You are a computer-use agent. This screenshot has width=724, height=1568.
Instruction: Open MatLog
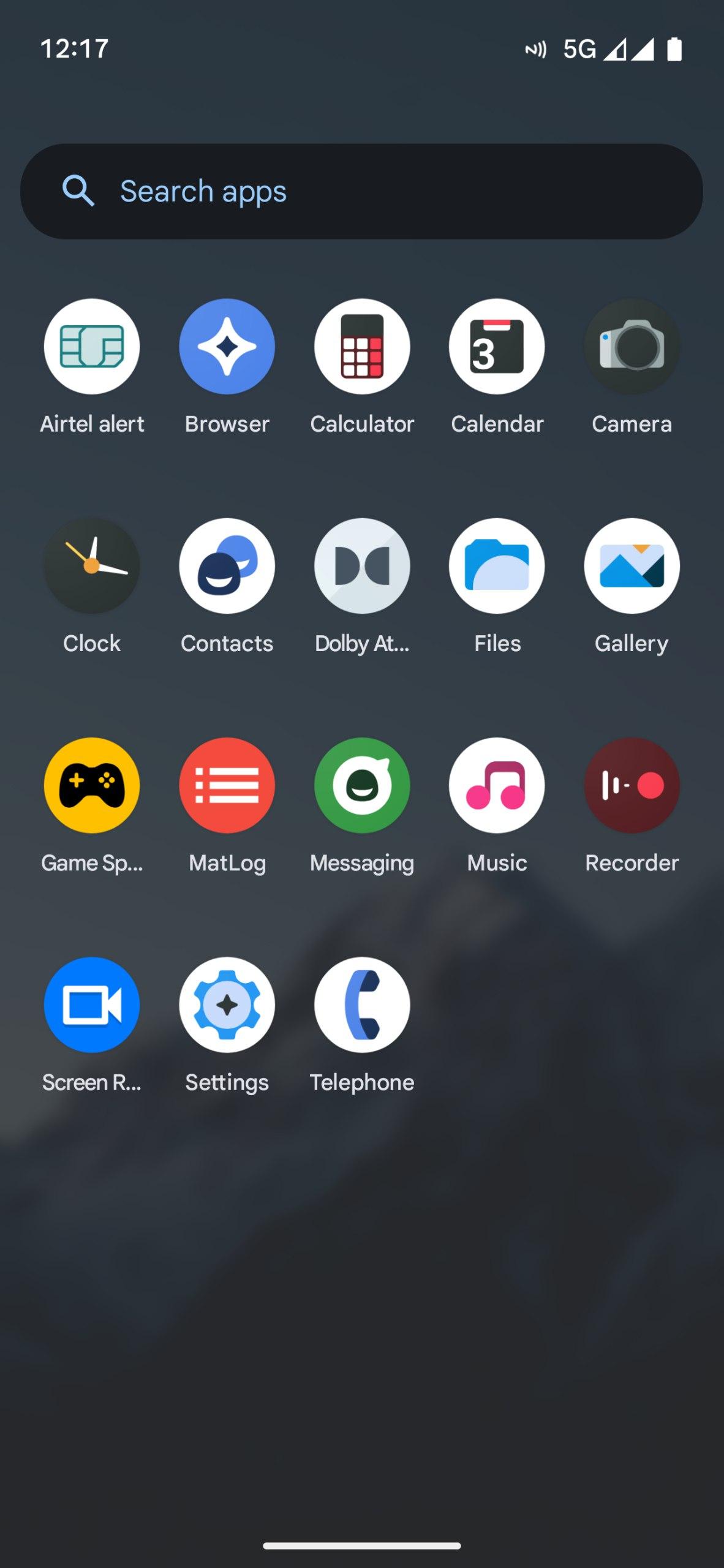click(227, 785)
